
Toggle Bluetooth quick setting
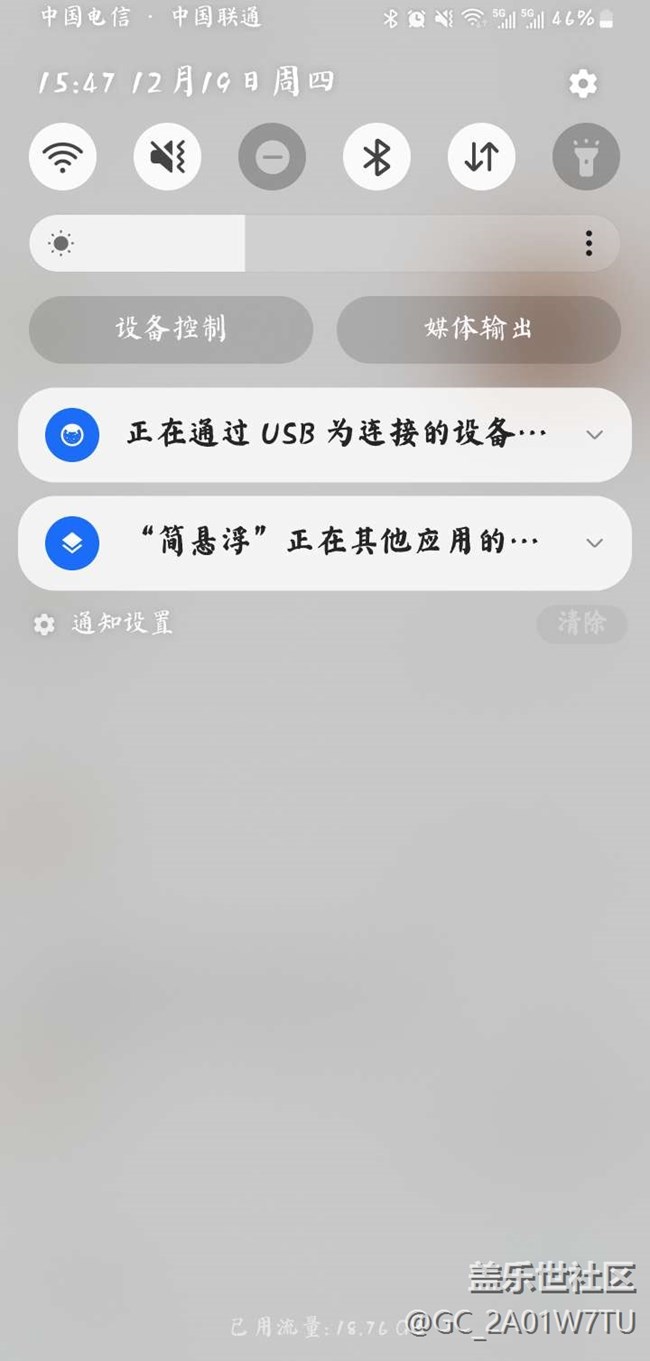pyautogui.click(x=376, y=157)
